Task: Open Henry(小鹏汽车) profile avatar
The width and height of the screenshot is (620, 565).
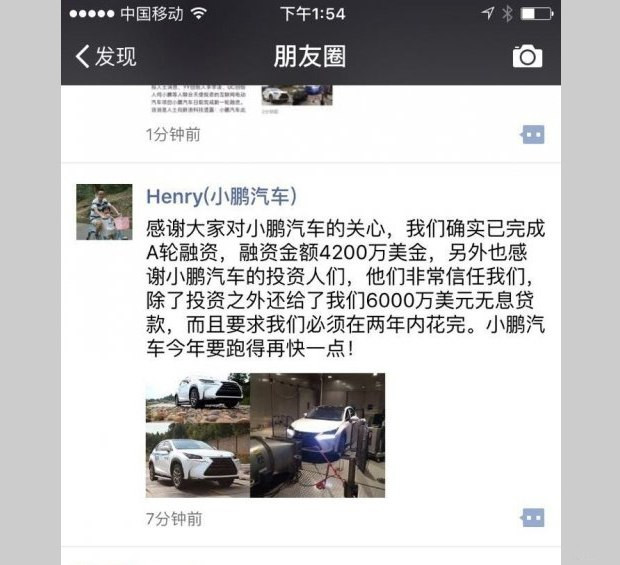Action: point(104,212)
